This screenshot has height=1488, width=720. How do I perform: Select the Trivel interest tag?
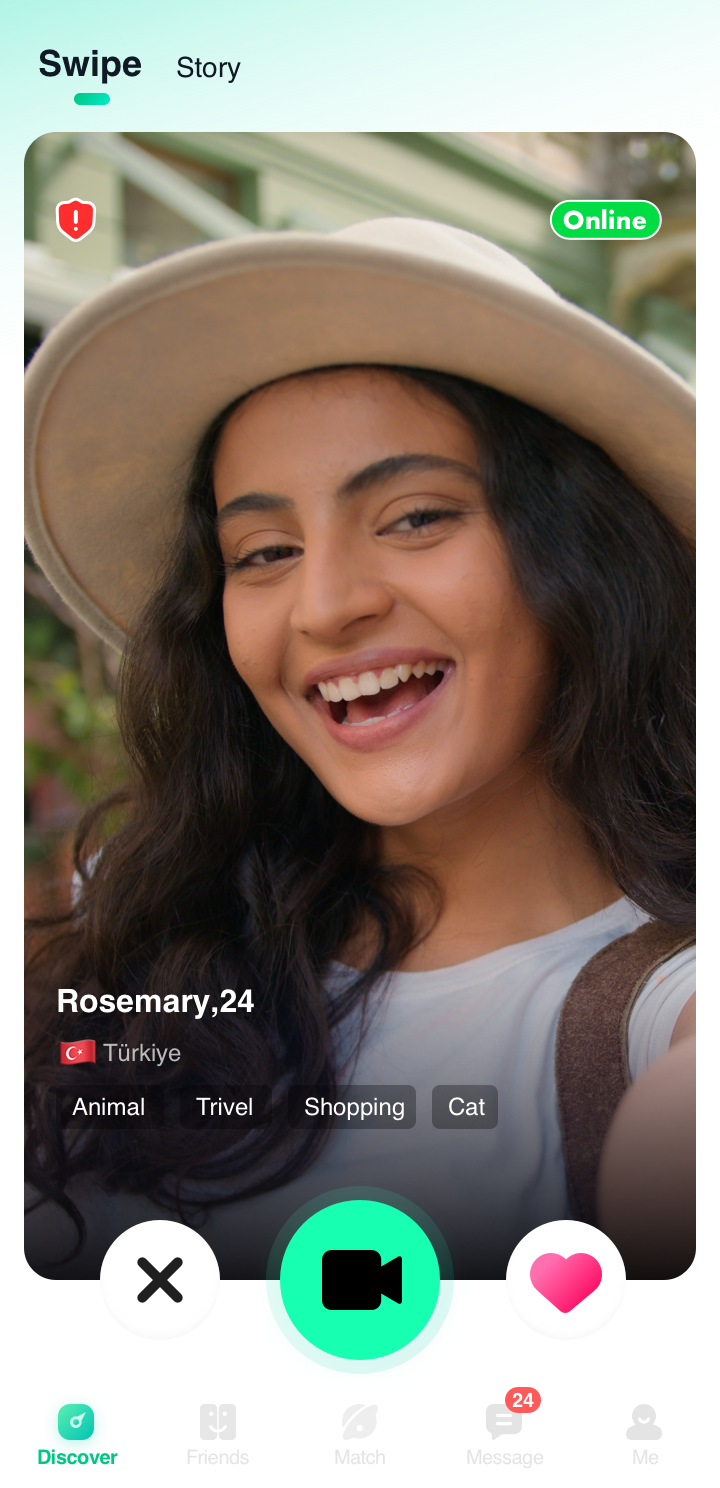pyautogui.click(x=224, y=1107)
